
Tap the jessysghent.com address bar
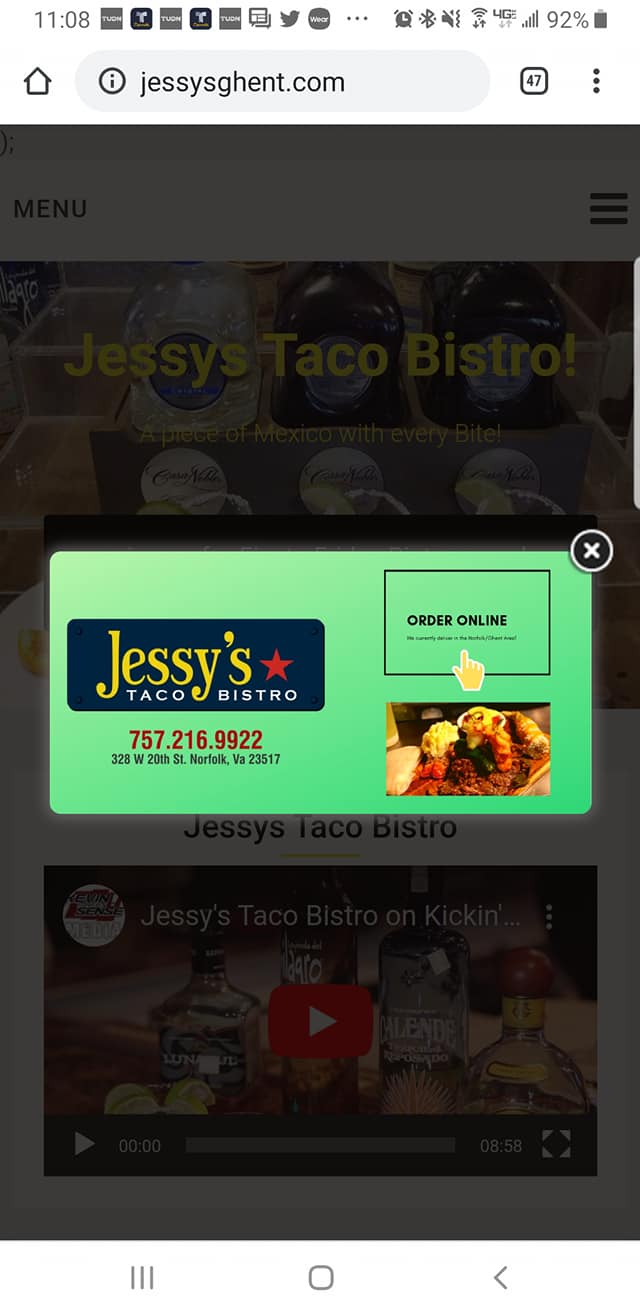pos(300,82)
